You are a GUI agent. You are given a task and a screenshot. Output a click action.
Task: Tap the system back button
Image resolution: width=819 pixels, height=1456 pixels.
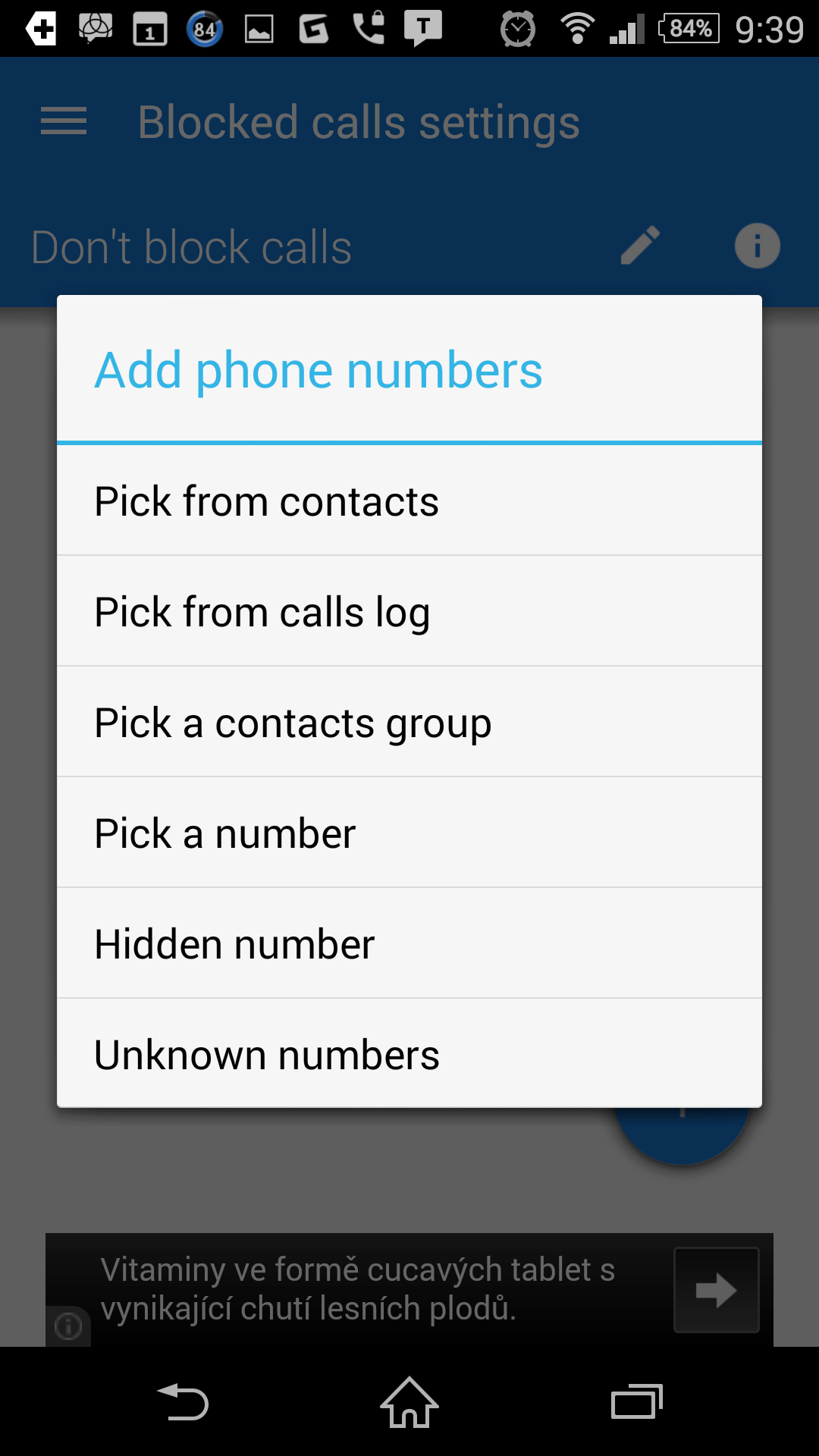(x=183, y=1402)
